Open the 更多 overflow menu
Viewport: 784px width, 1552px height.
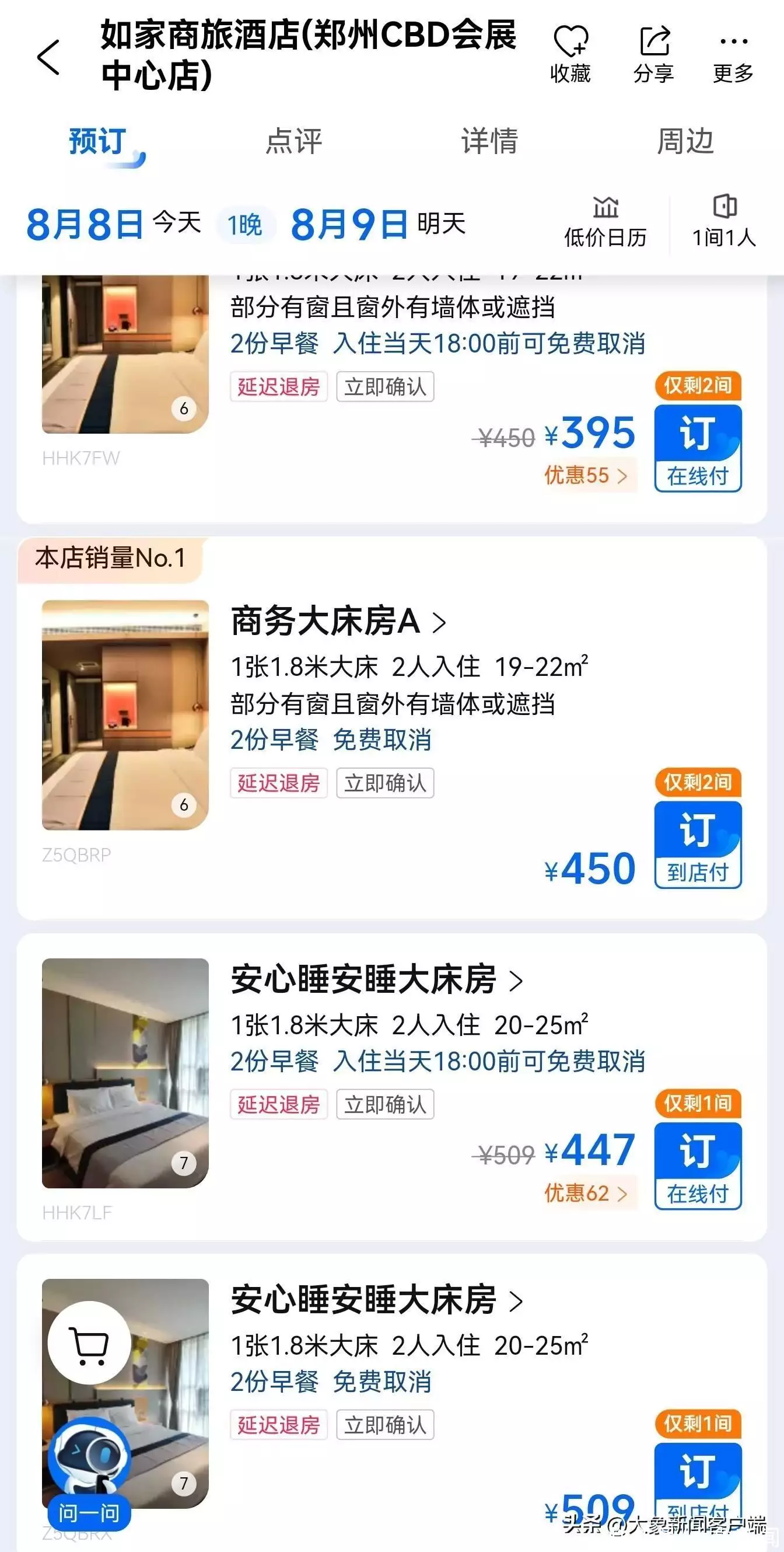pyautogui.click(x=733, y=54)
